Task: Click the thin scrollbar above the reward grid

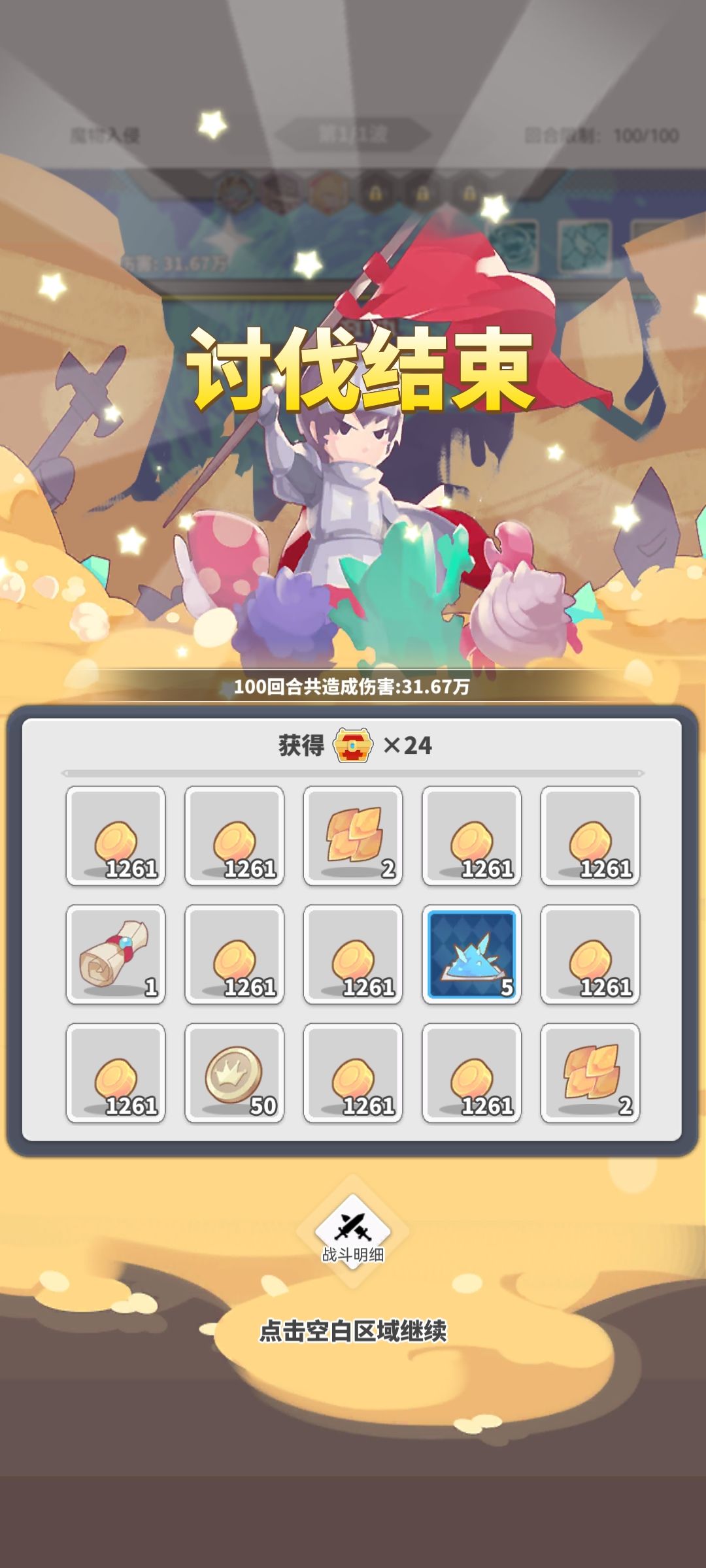Action: click(x=353, y=774)
